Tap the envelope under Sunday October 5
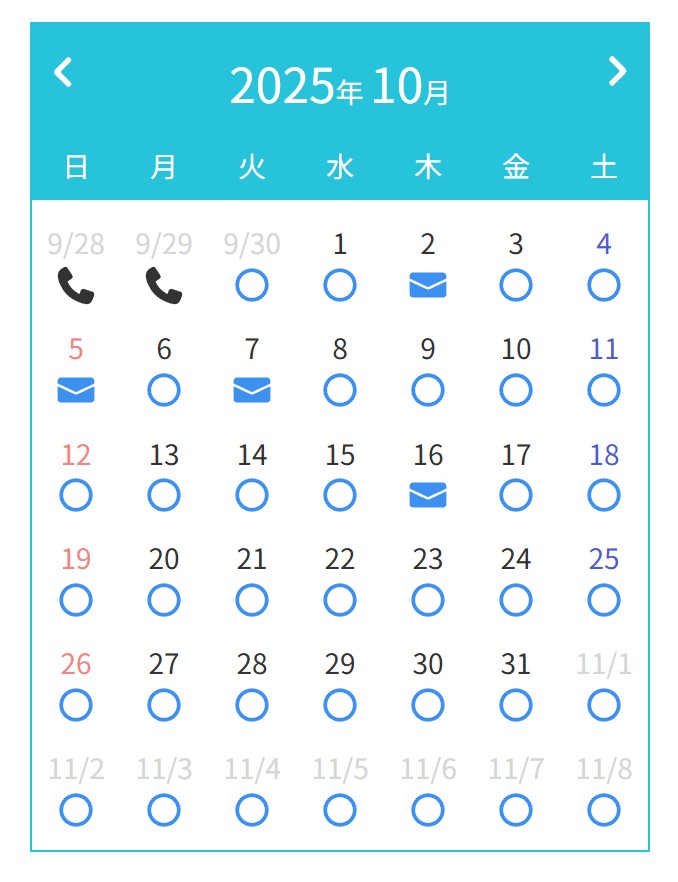 click(76, 390)
